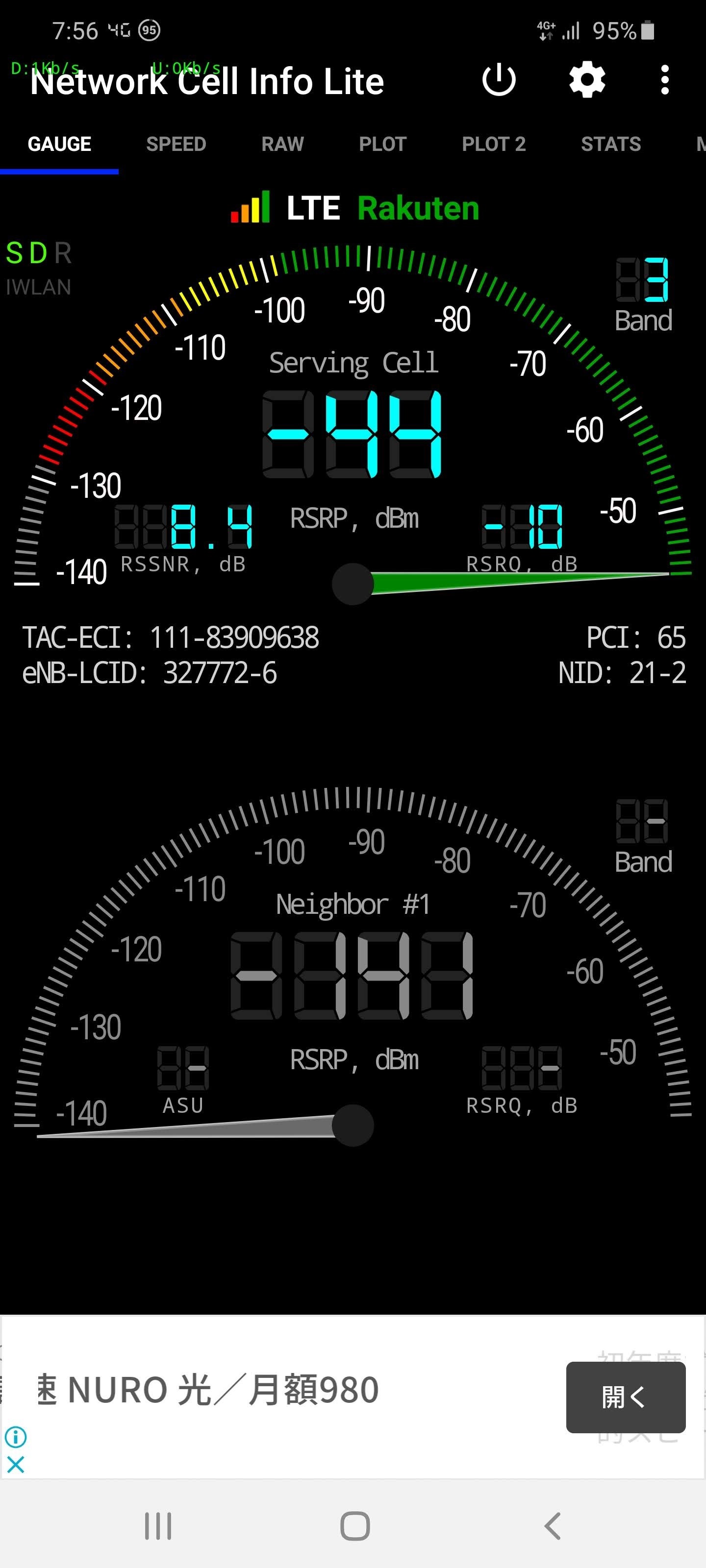
Task: Tap the power icon in the app bar
Action: coord(499,80)
